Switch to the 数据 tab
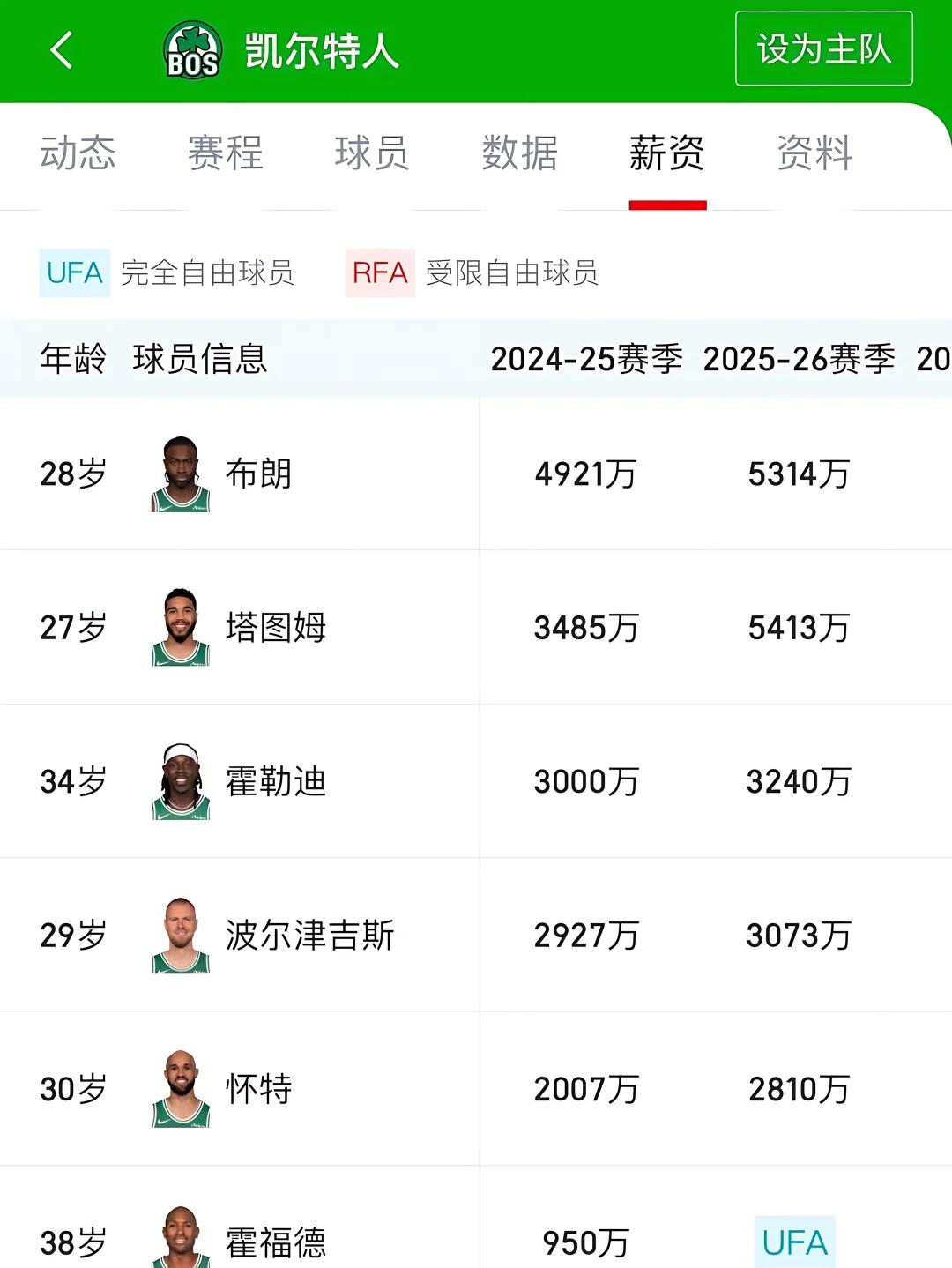This screenshot has width=952, height=1268. [518, 154]
